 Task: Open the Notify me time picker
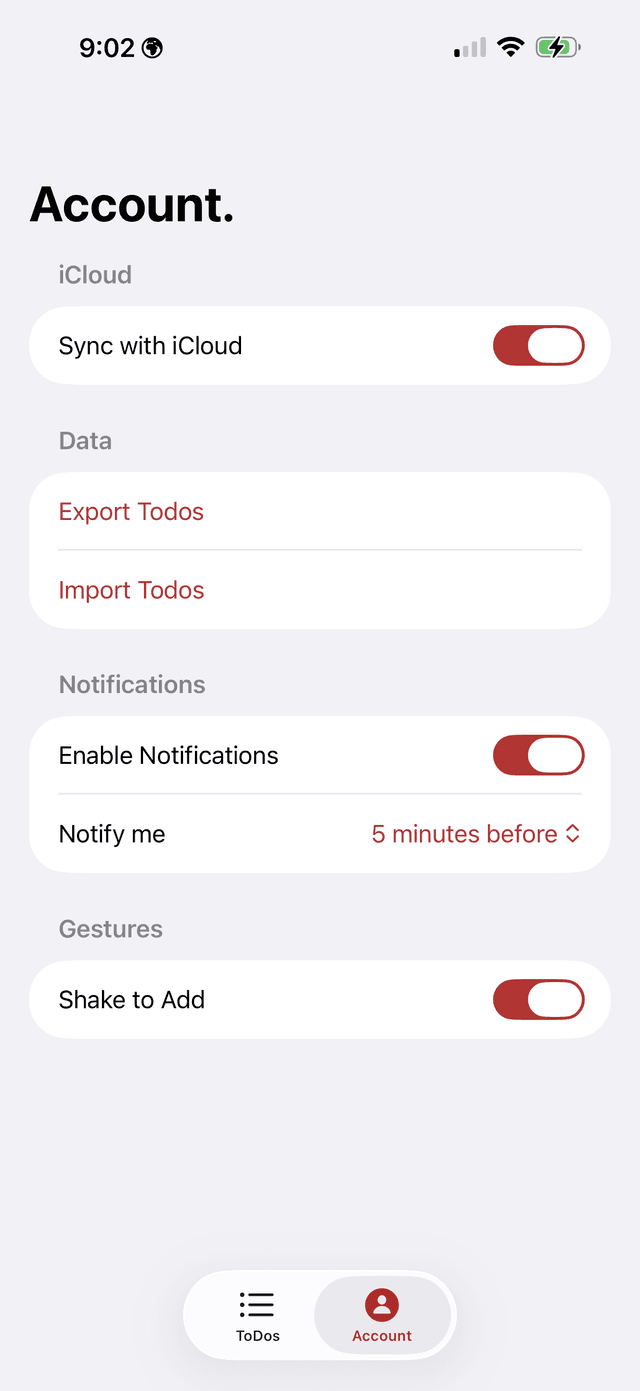point(475,834)
